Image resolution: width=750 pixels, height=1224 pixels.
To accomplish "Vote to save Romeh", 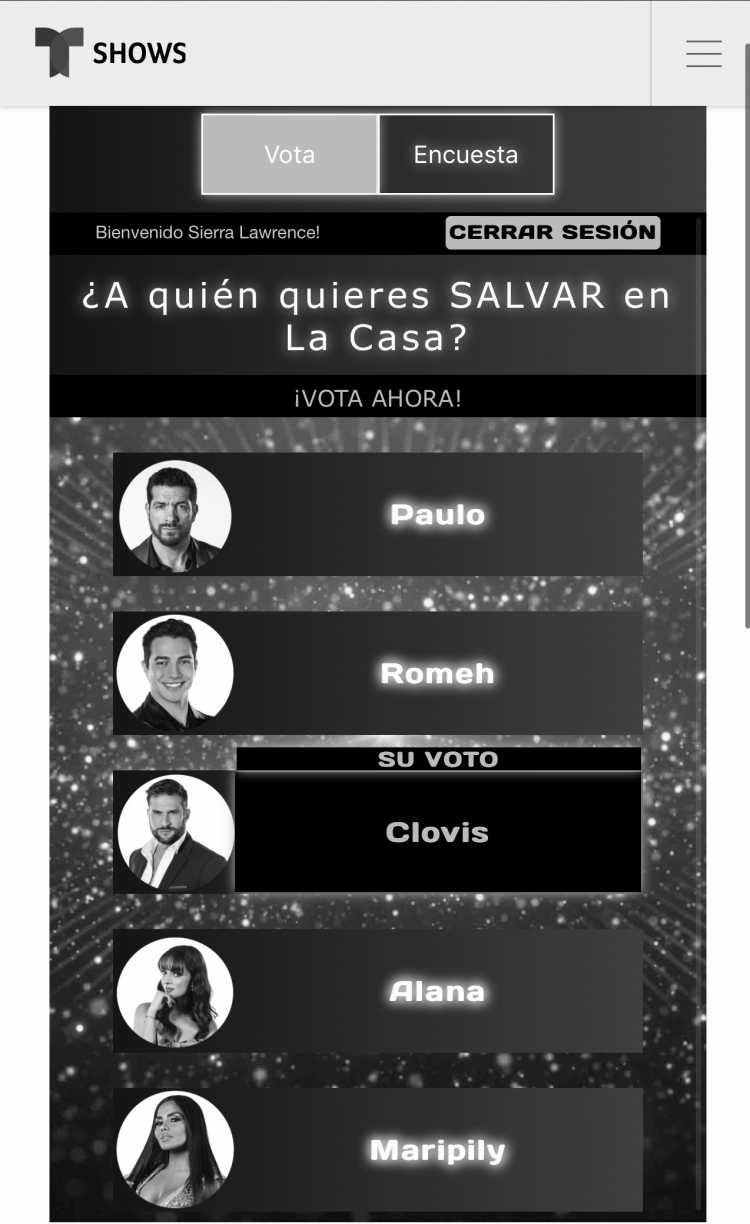I will tap(378, 673).
